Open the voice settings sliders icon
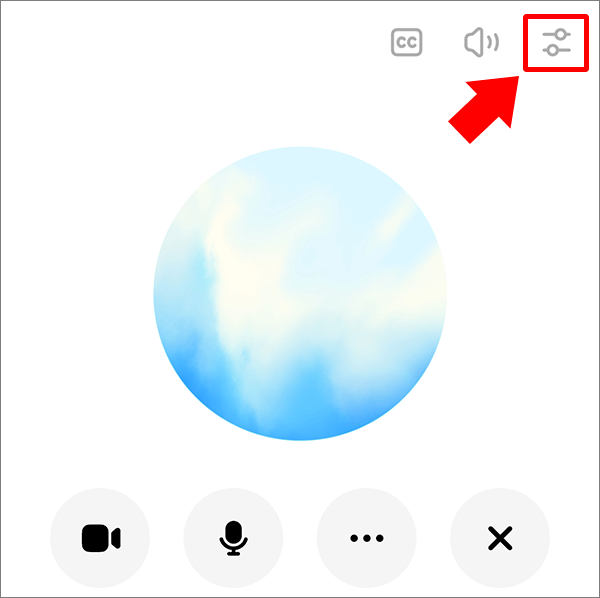Screen dimensions: 600x598 (x=555, y=43)
